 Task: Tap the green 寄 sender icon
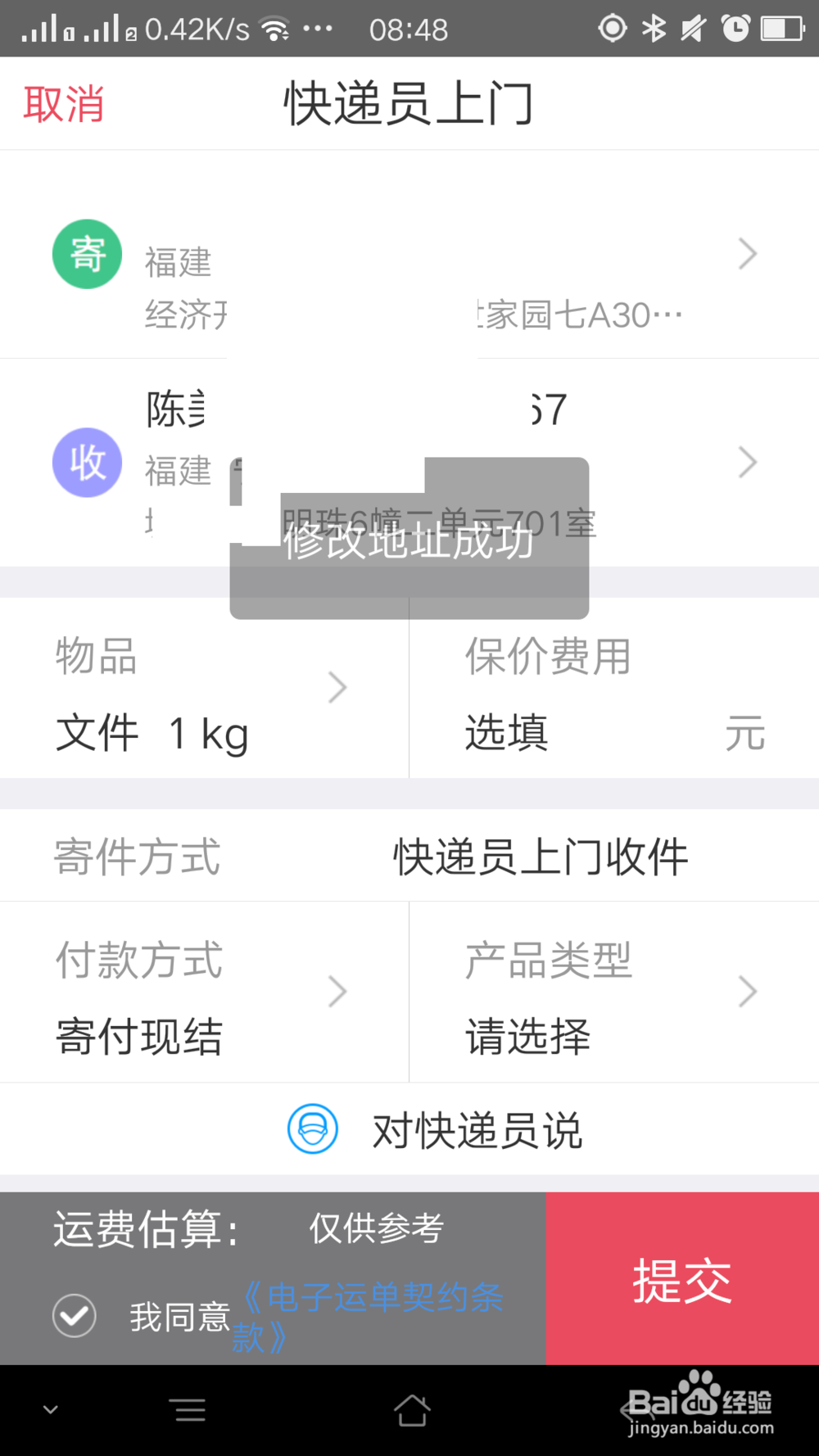pos(87,254)
